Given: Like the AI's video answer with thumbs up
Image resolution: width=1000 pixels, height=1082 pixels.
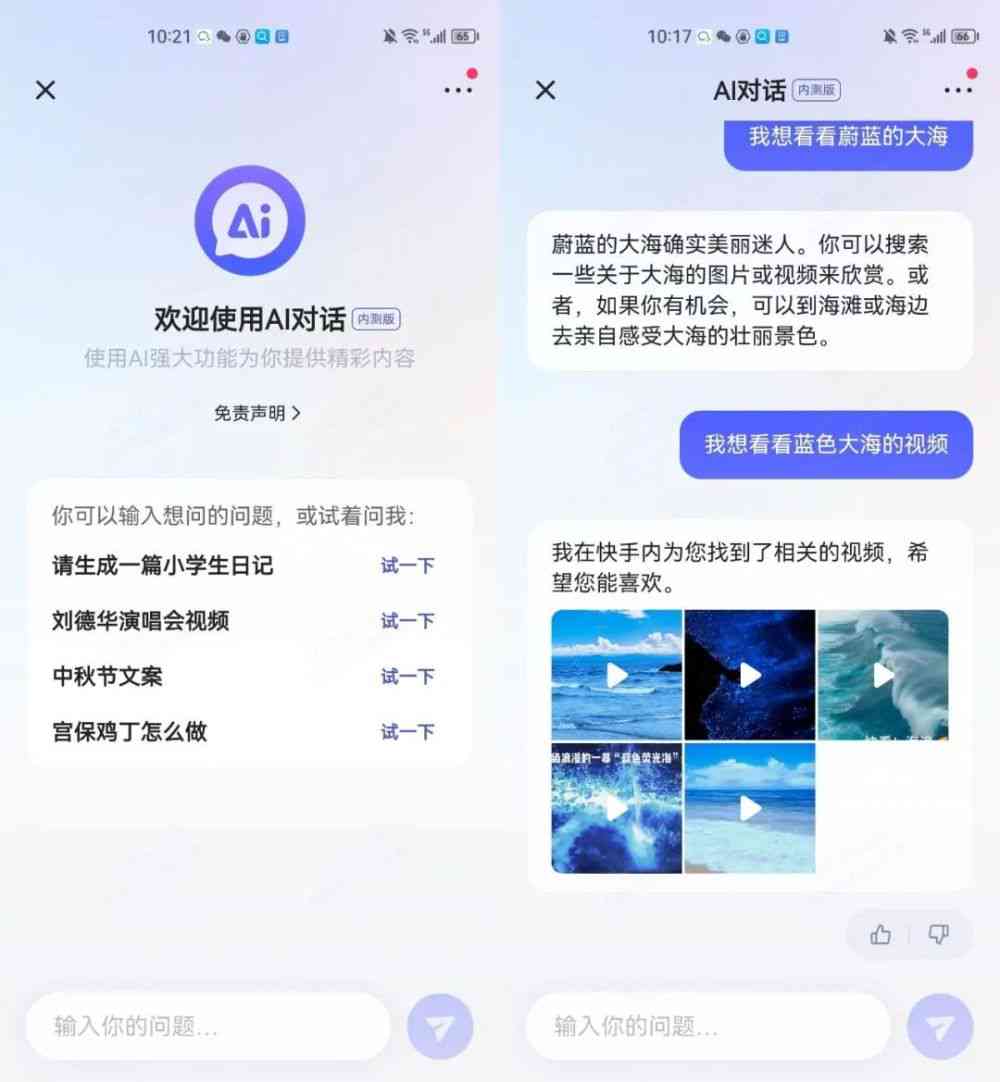Looking at the screenshot, I should pyautogui.click(x=880, y=935).
